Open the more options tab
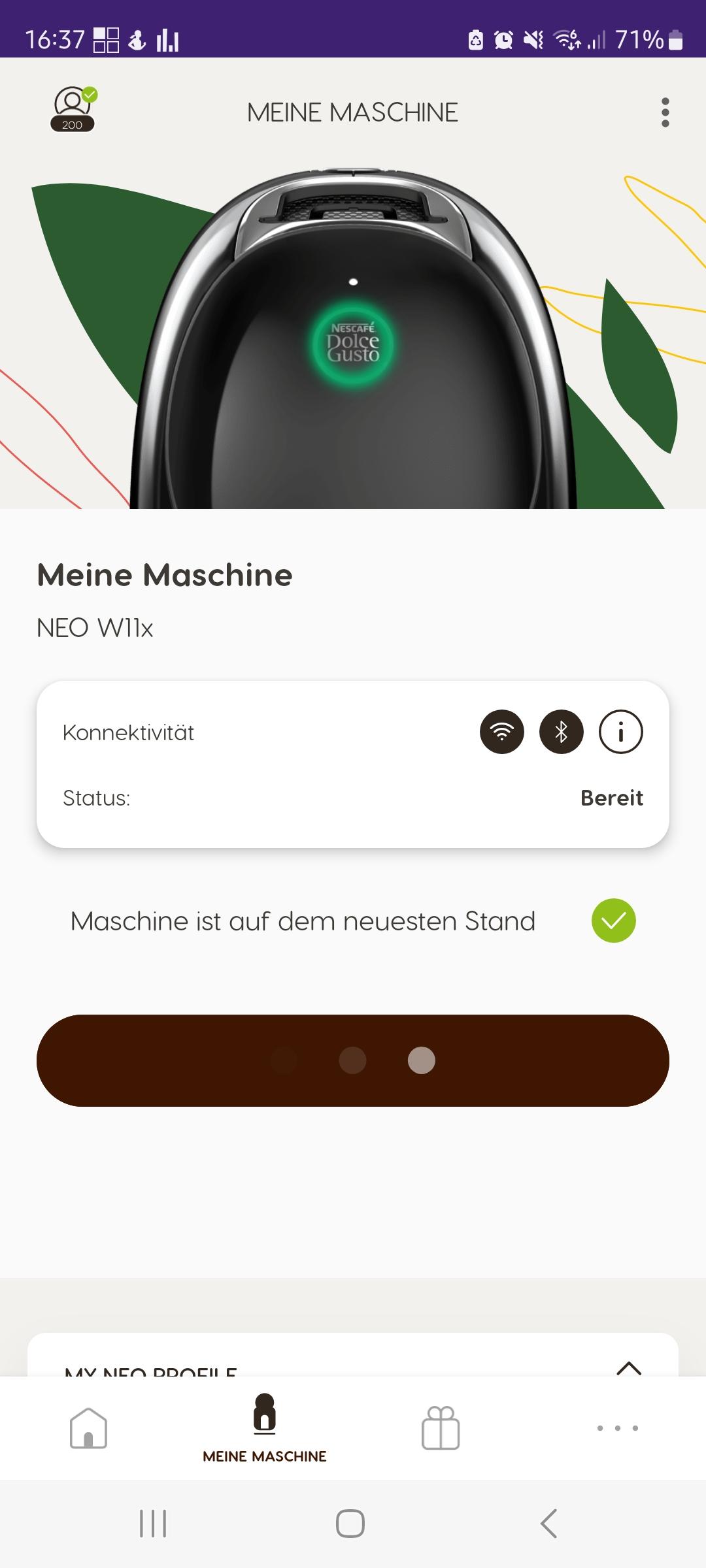The height and width of the screenshot is (1568, 706). pos(617,1428)
